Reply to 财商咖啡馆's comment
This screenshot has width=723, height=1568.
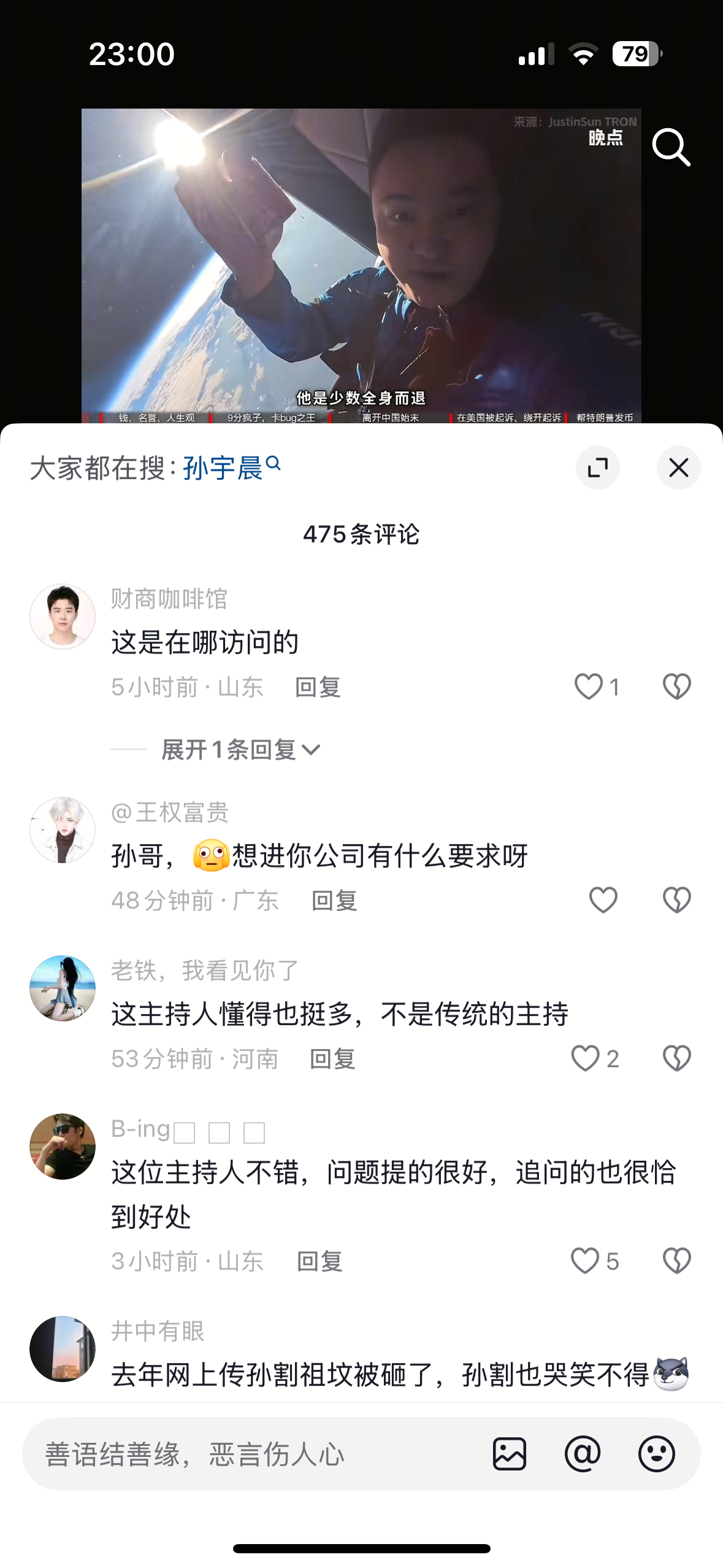coord(318,687)
